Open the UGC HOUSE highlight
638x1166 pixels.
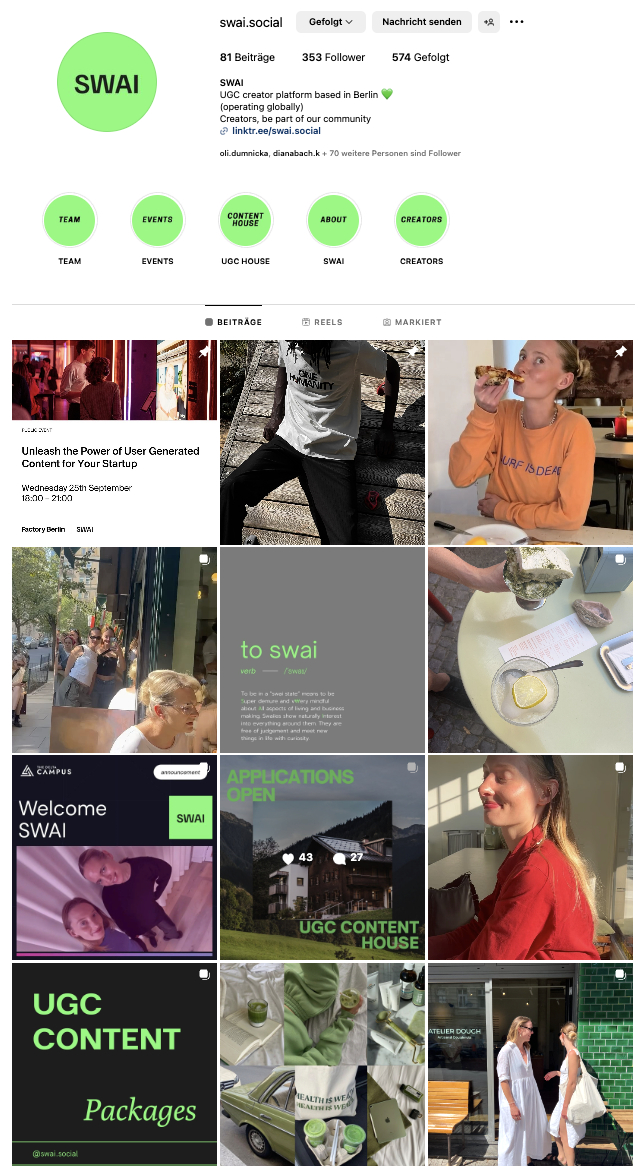tap(245, 221)
